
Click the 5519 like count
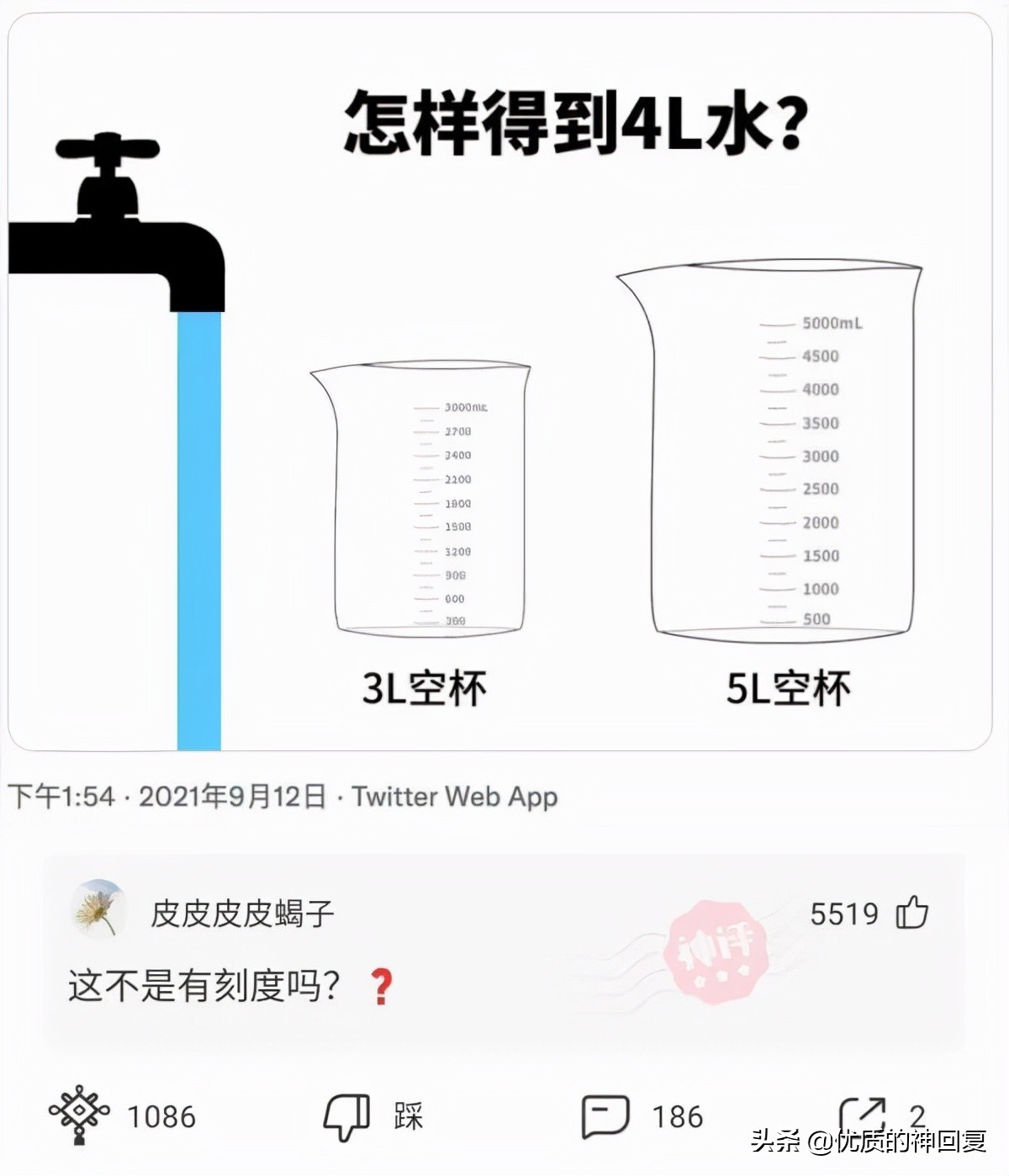point(844,914)
